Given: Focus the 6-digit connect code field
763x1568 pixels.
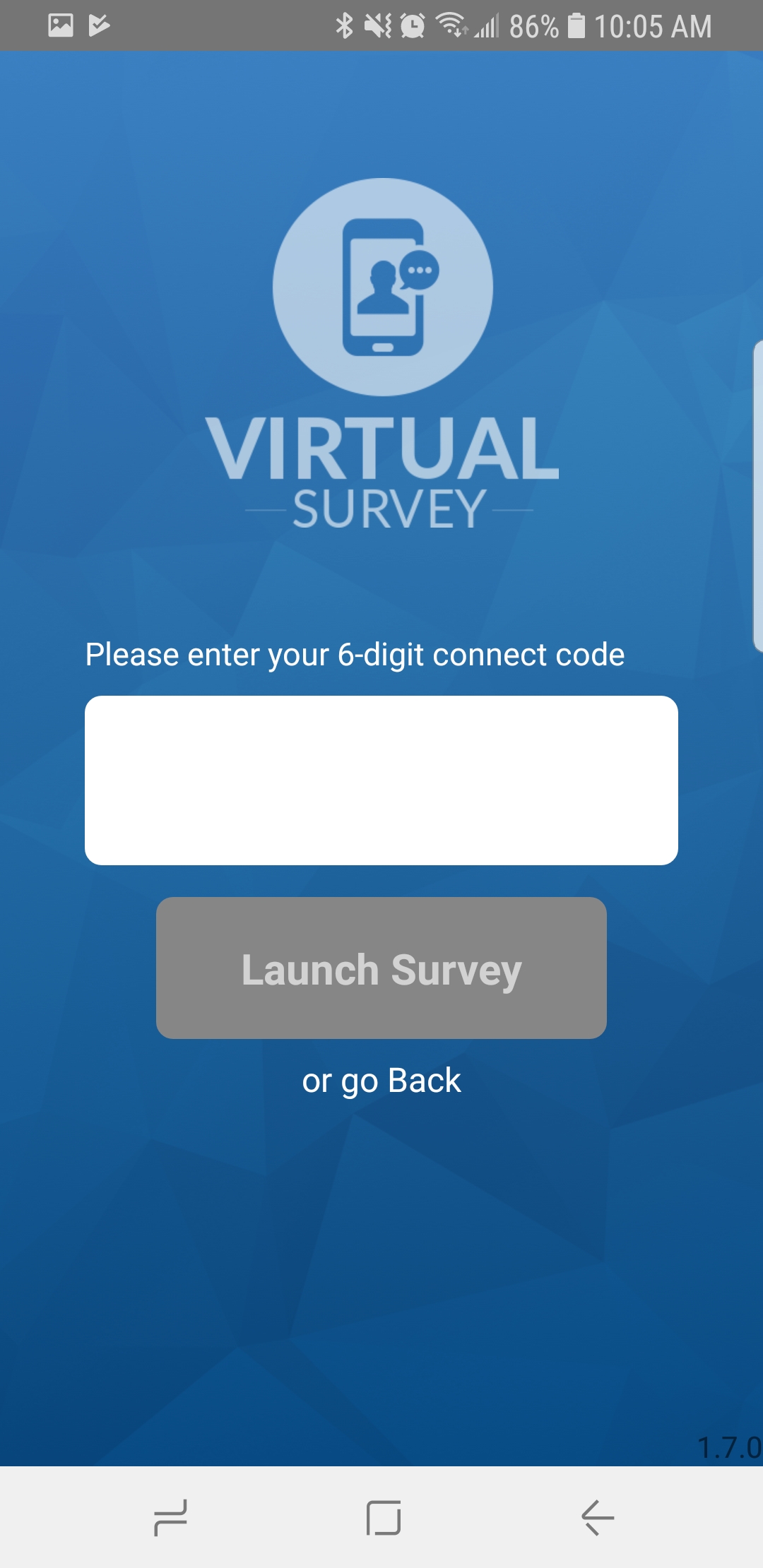Looking at the screenshot, I should point(381,780).
